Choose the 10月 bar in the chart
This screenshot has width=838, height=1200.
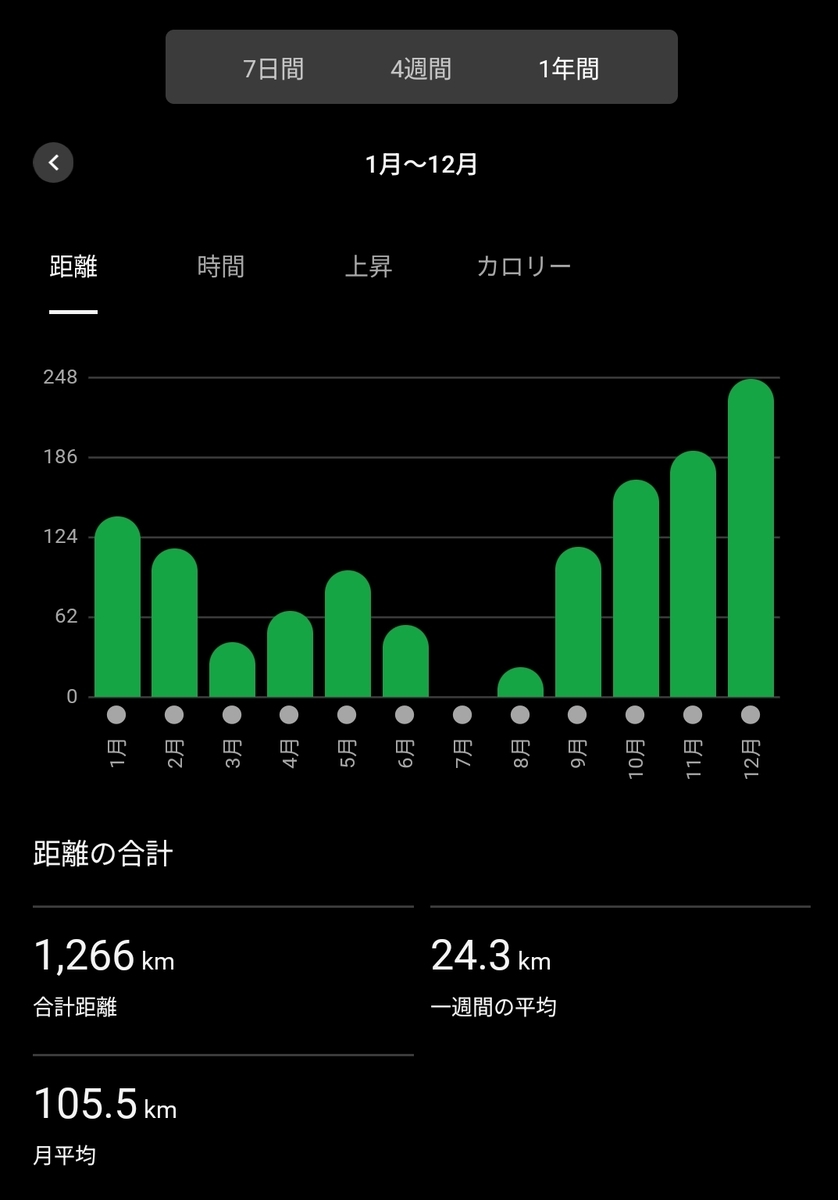636,590
